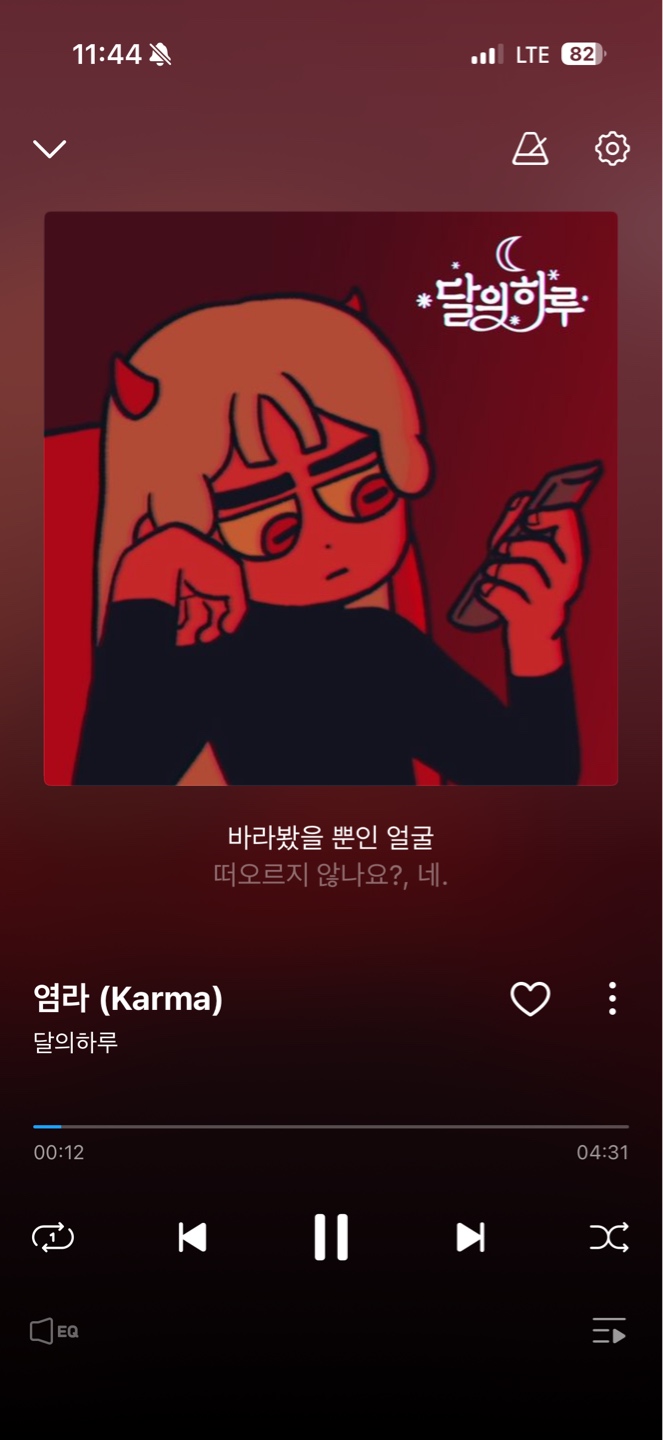
Task: Open the artist page for 달의하루
Action: [x=76, y=1042]
